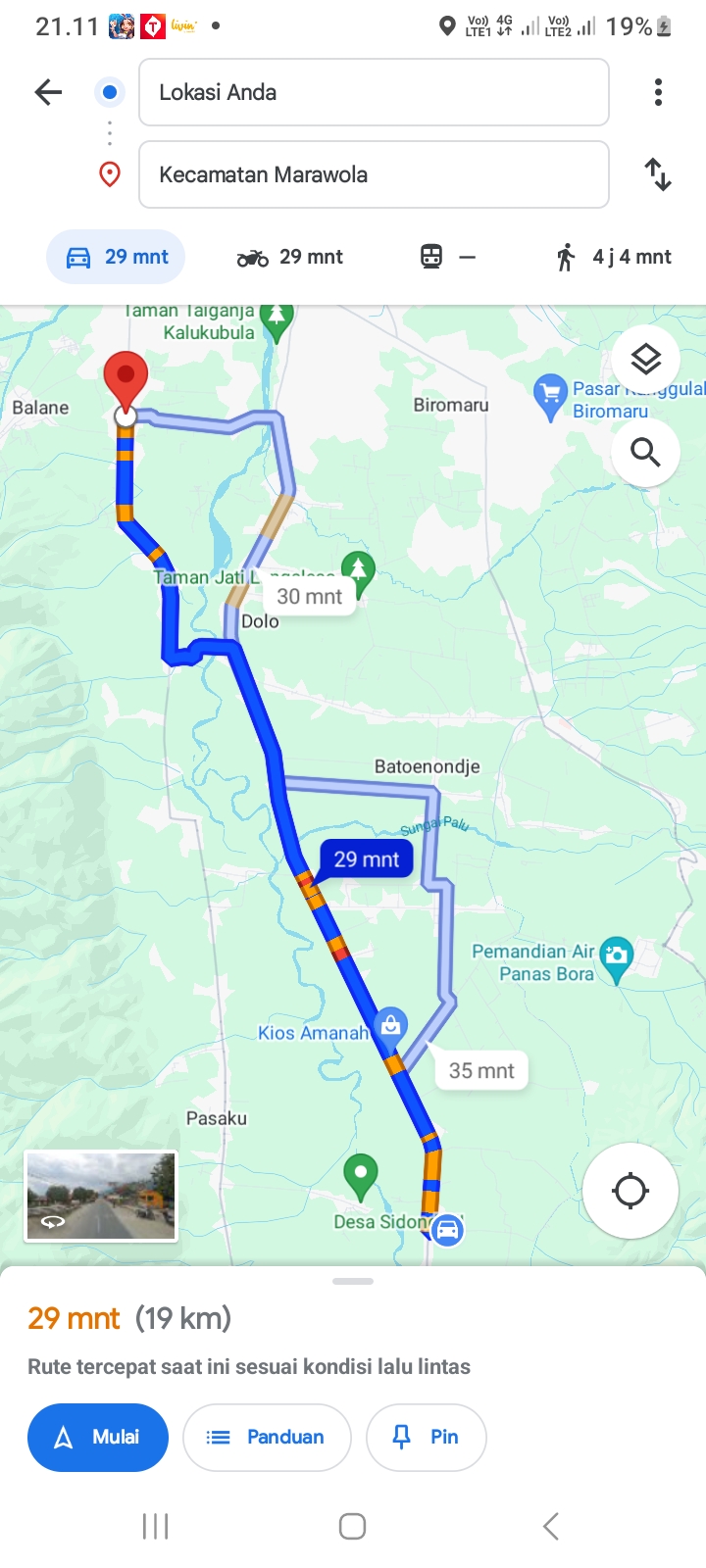Viewport: 706px width, 1568px height.
Task: Recenter the map on my location
Action: 630,1191
